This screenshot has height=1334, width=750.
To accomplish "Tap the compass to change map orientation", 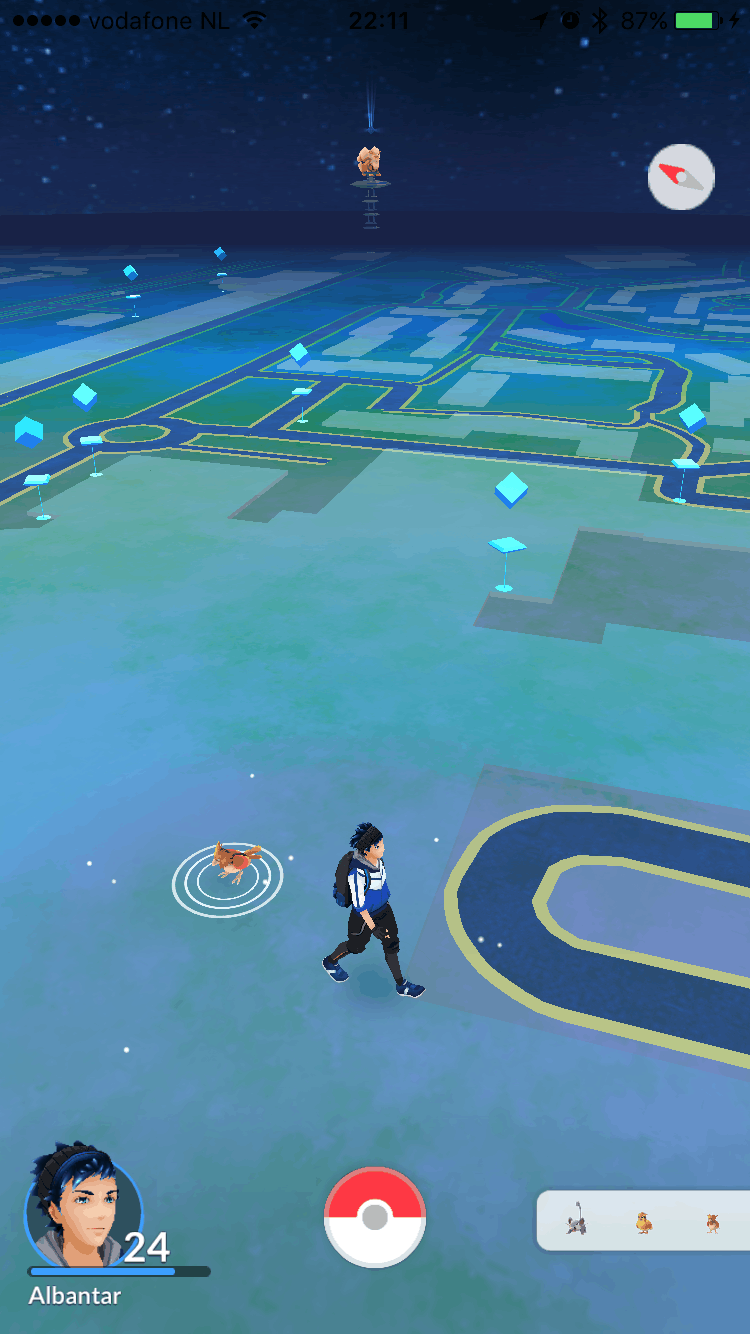I will click(x=681, y=177).
